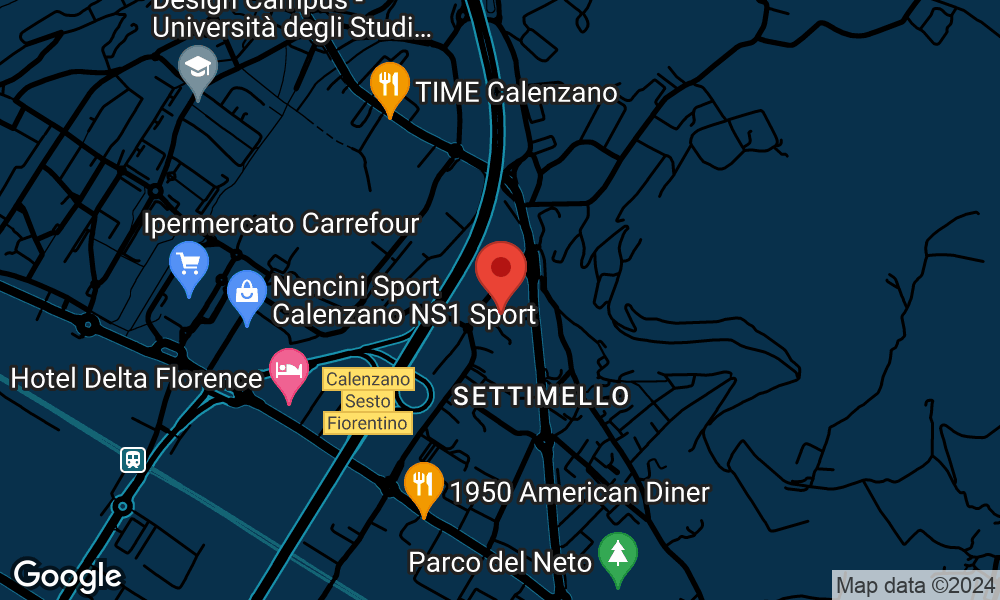Image resolution: width=1000 pixels, height=600 pixels.
Task: Open the train station icon
Action: click(133, 460)
